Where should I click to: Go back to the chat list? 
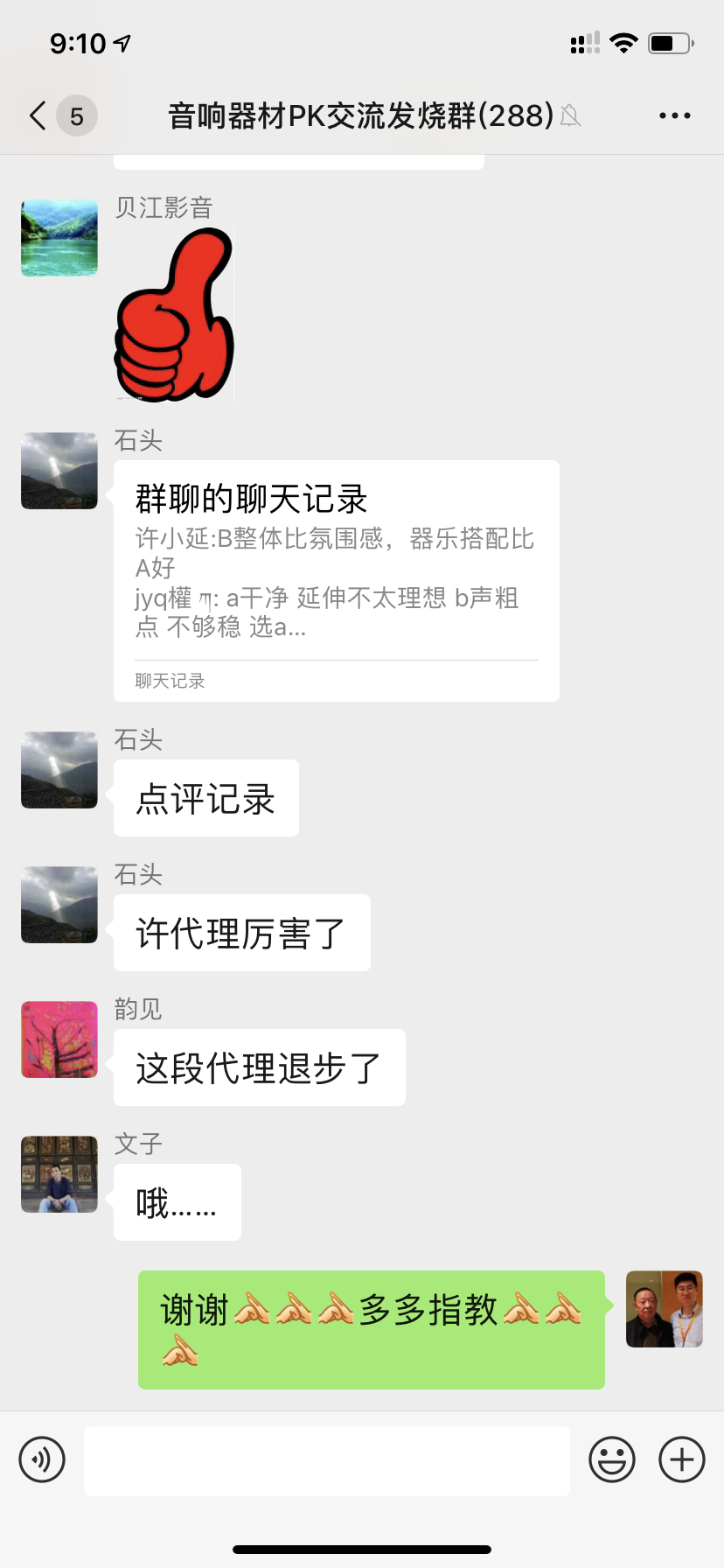point(38,115)
